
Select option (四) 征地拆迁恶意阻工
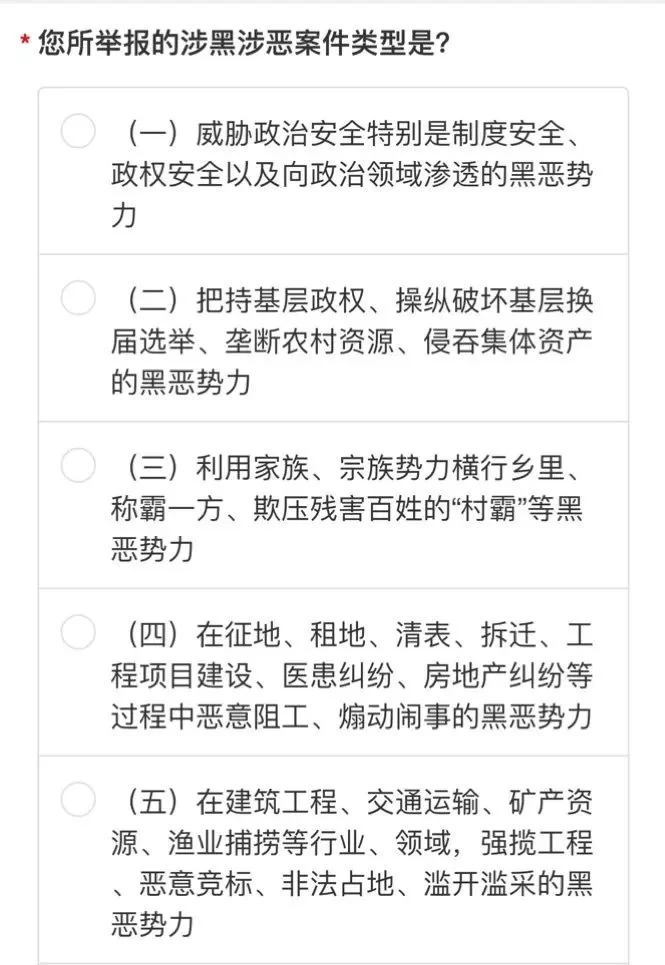78,632
